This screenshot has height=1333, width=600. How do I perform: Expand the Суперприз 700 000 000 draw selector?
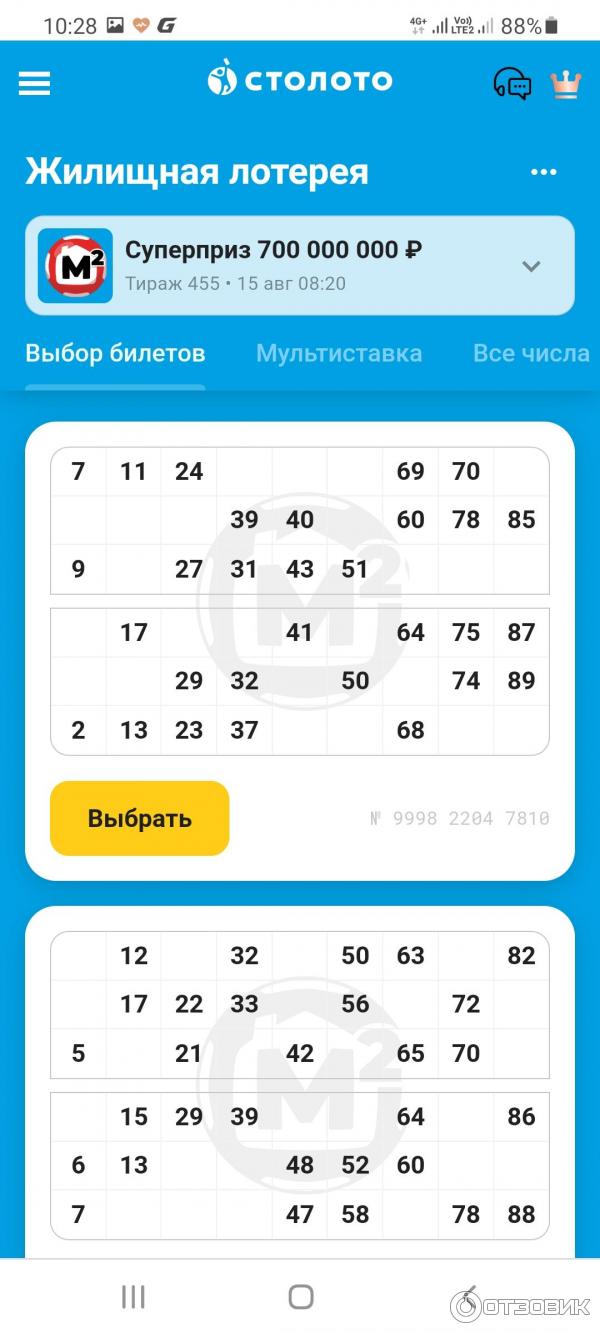[531, 266]
